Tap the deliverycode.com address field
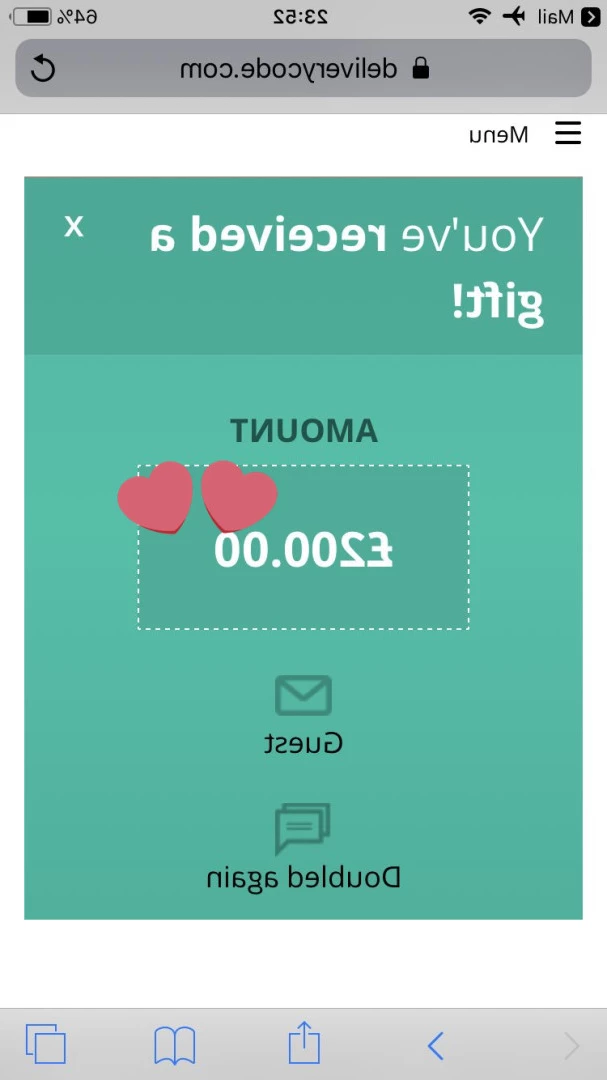The height and width of the screenshot is (1080, 607). 303,68
